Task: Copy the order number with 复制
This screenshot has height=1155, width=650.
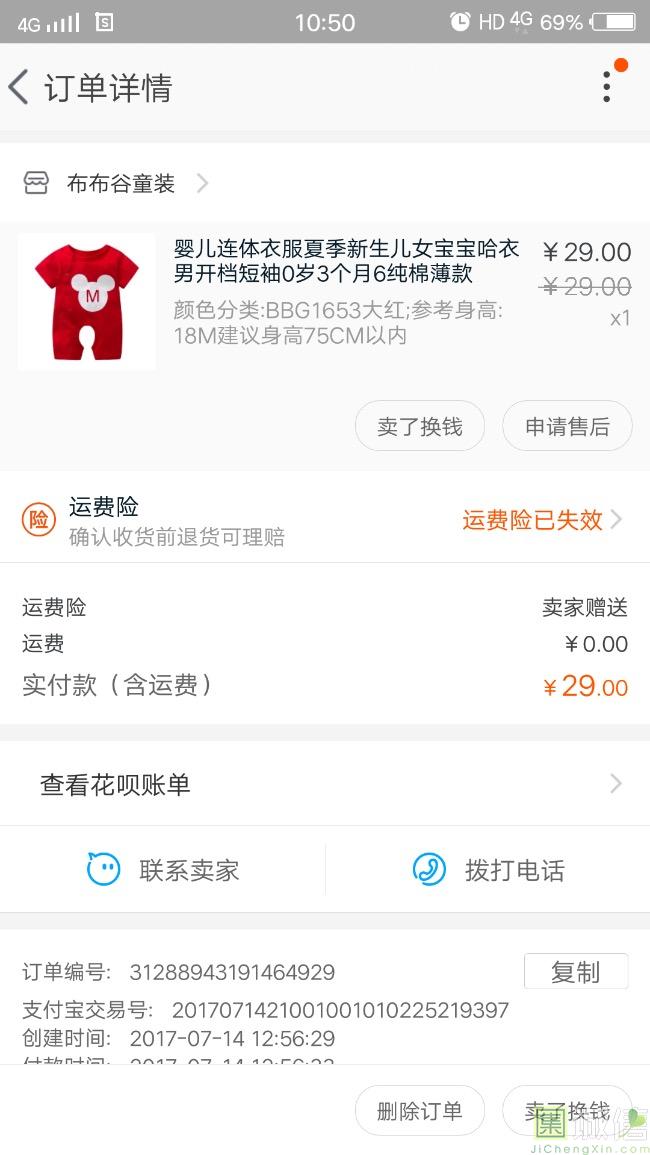Action: 575,972
